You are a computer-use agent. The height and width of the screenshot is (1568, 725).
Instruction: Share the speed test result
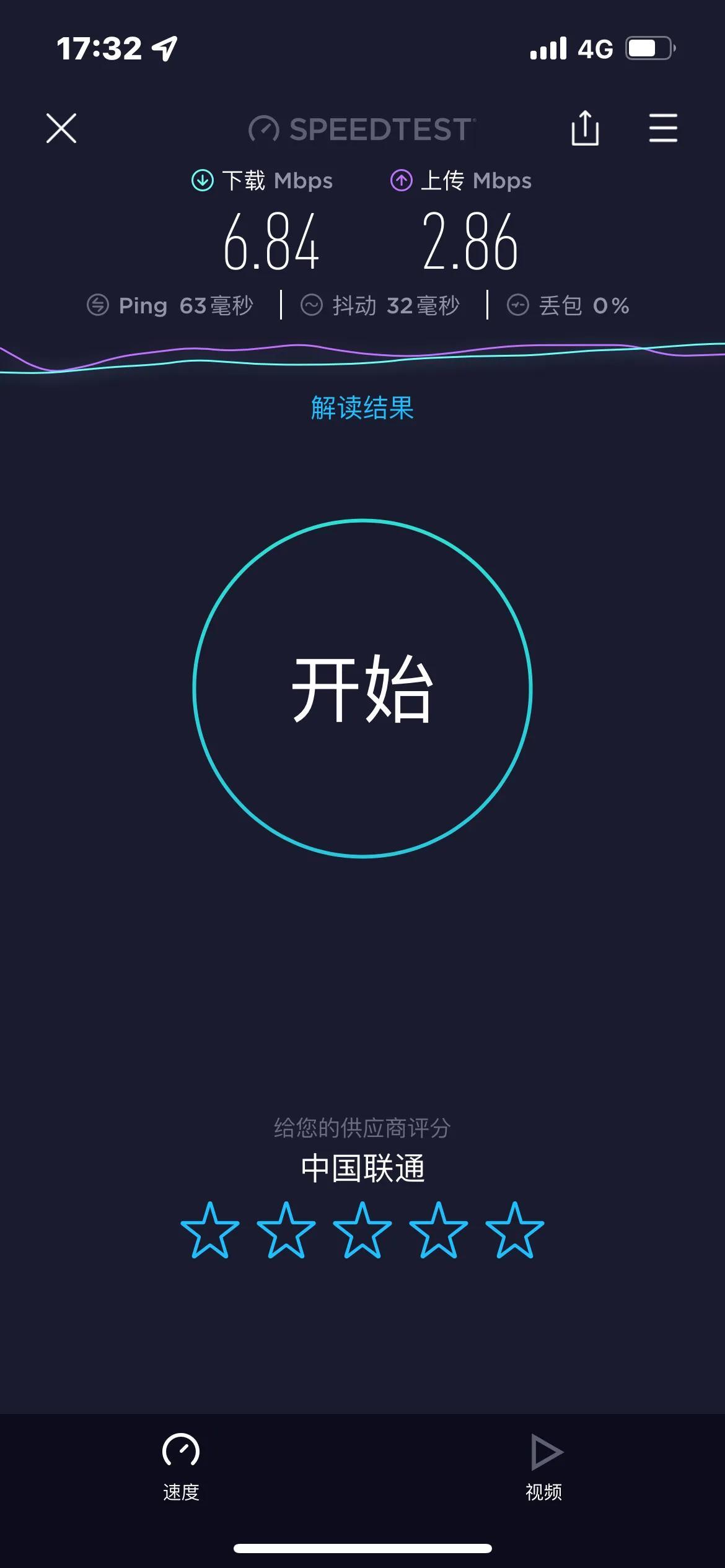pyautogui.click(x=585, y=128)
